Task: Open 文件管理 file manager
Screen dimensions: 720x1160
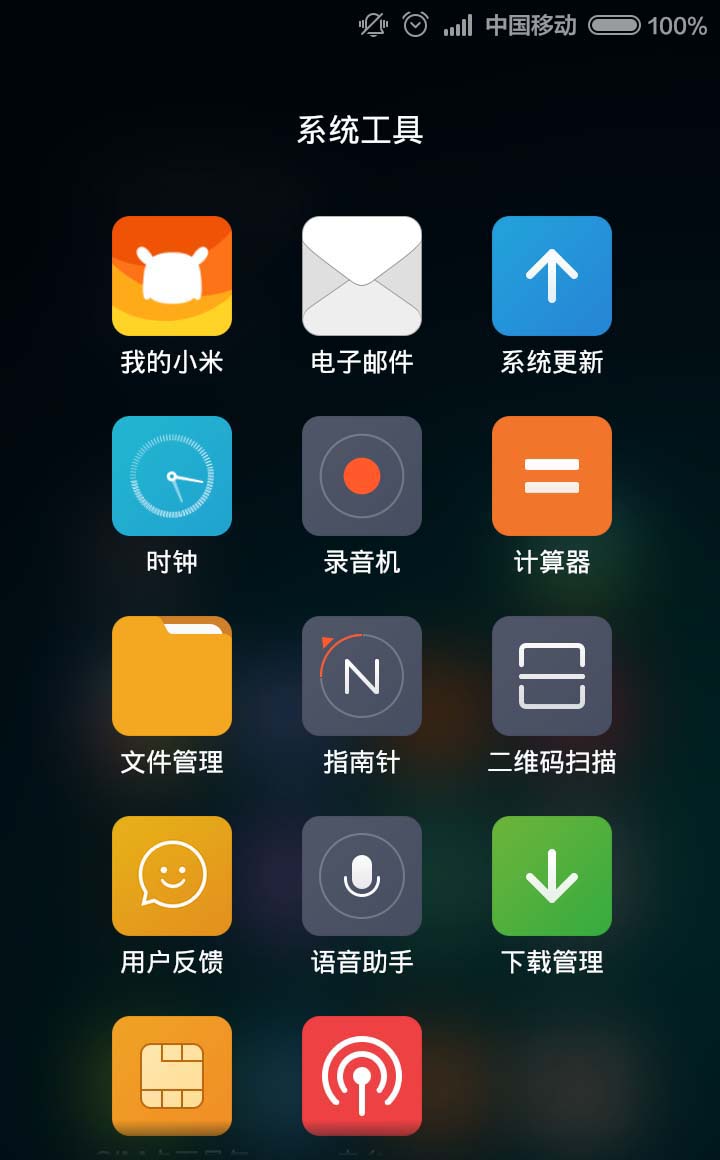Action: (172, 676)
